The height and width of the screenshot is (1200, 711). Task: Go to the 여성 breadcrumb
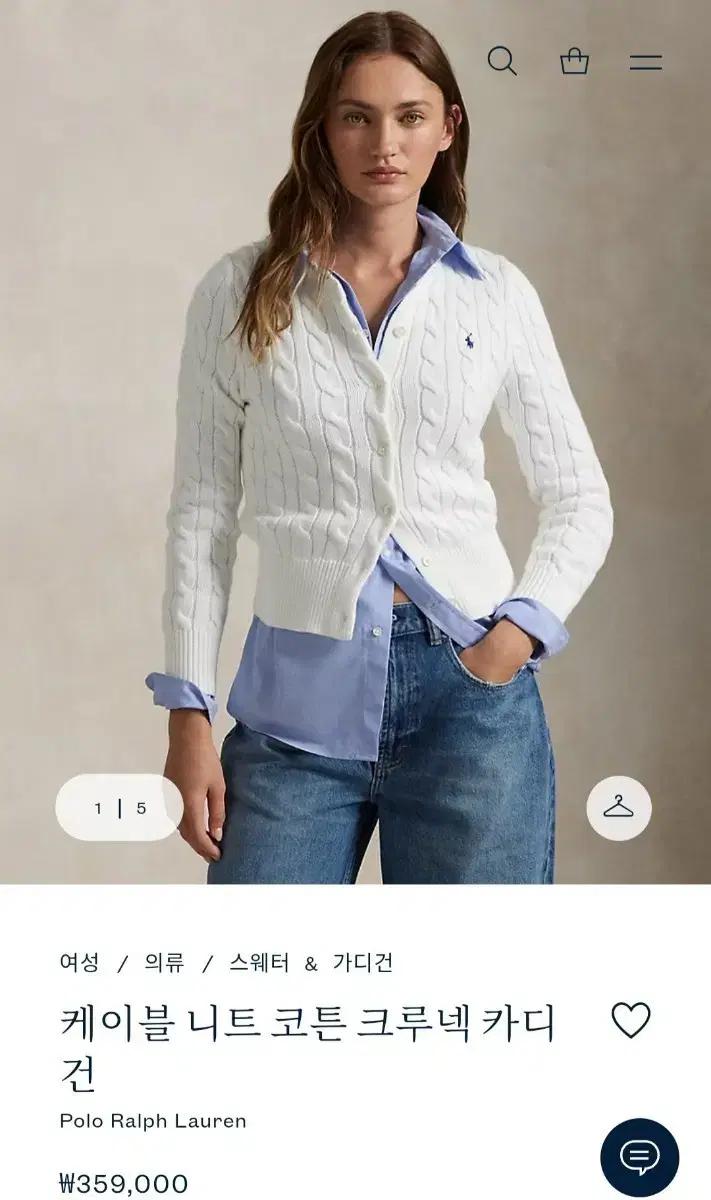click(x=79, y=963)
